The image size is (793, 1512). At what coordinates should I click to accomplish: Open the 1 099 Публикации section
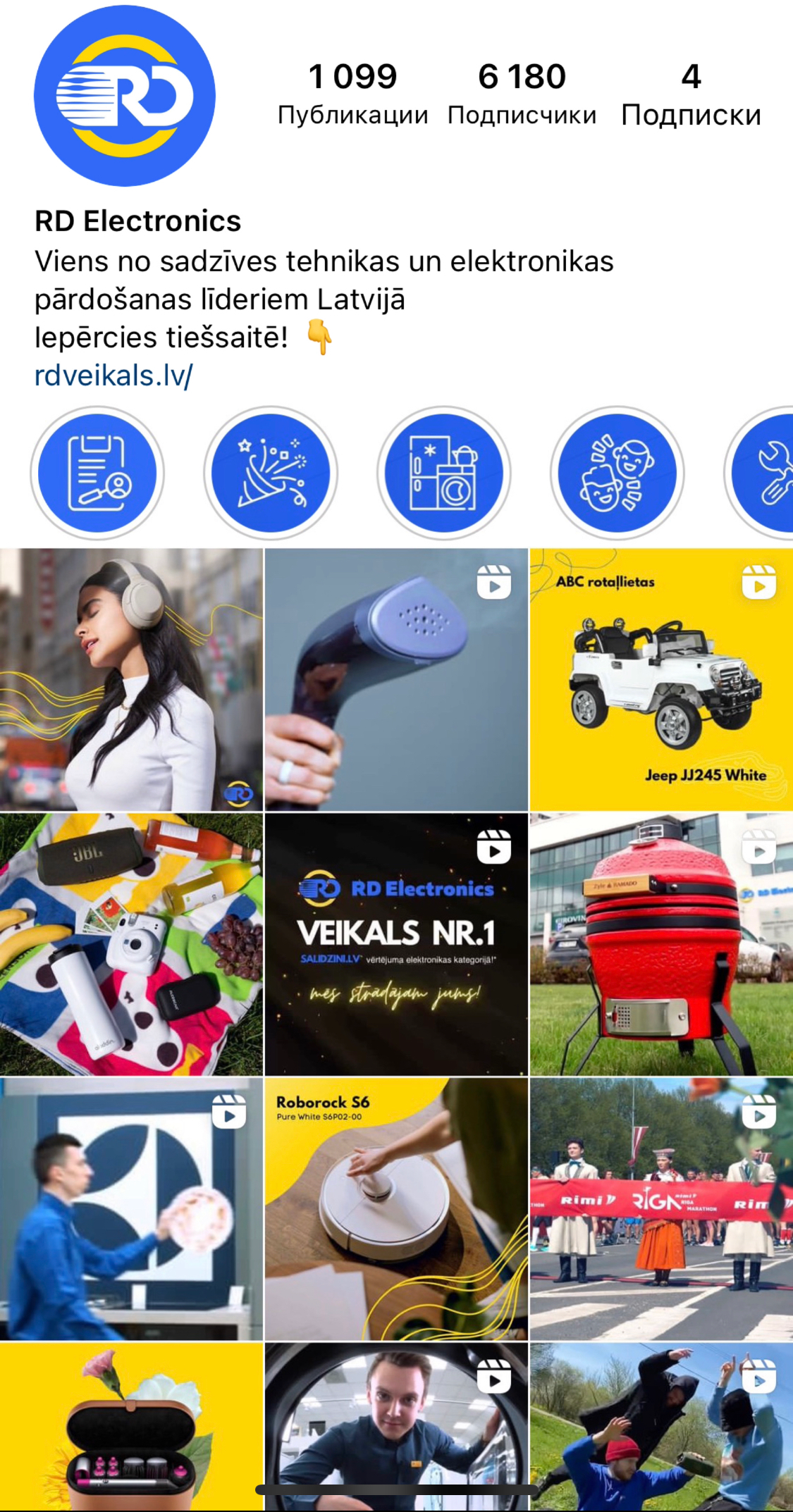[x=352, y=92]
